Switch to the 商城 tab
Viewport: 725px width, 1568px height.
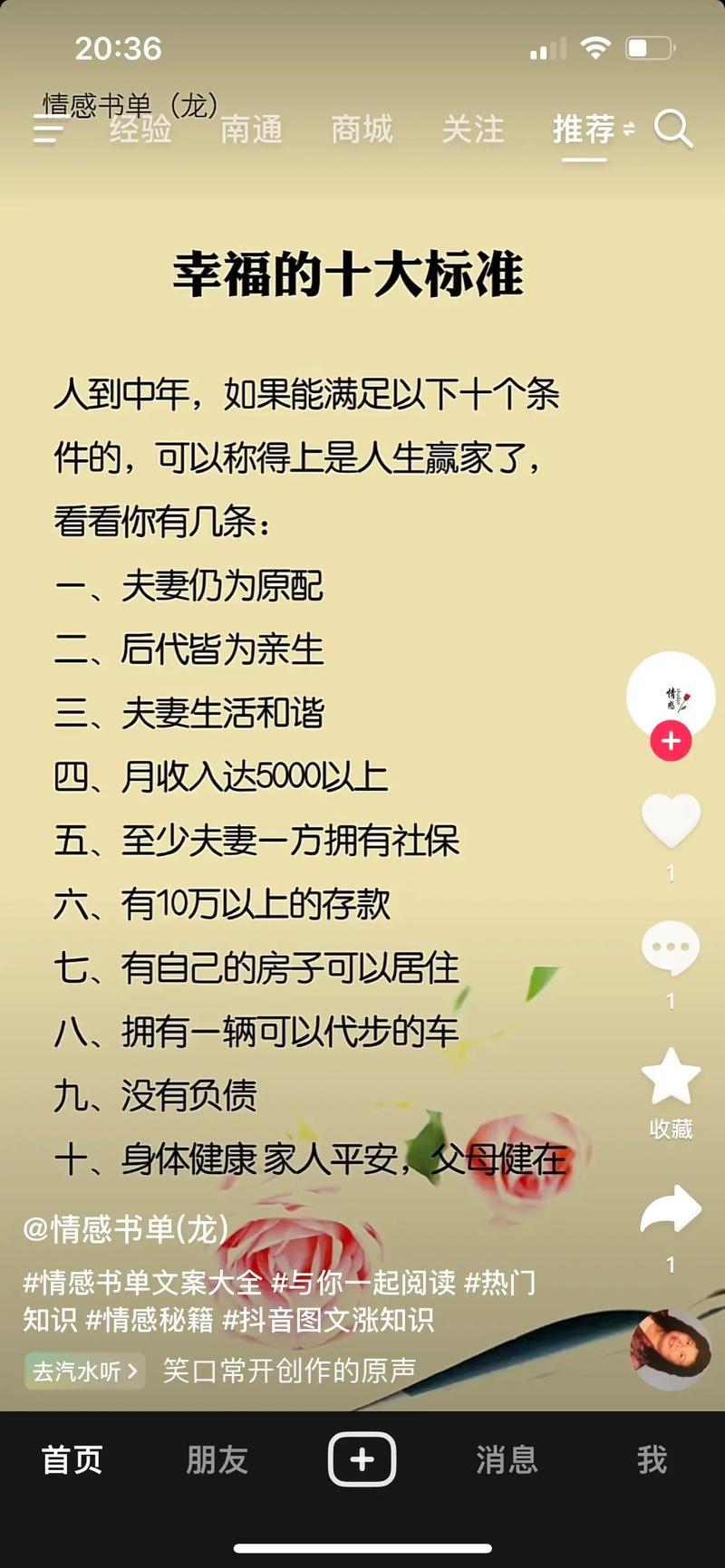tap(361, 131)
